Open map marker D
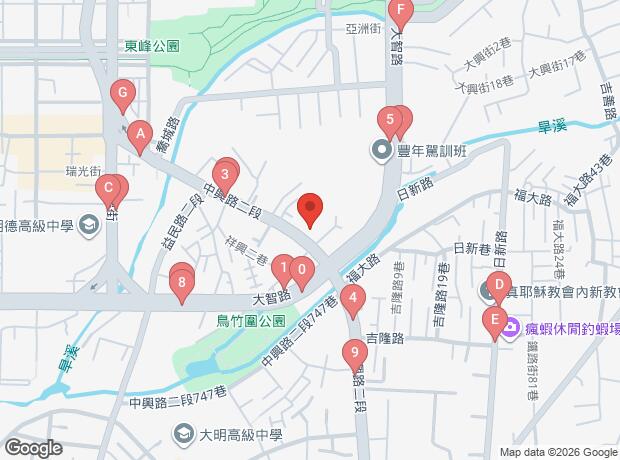620x460 pixels. click(x=498, y=285)
